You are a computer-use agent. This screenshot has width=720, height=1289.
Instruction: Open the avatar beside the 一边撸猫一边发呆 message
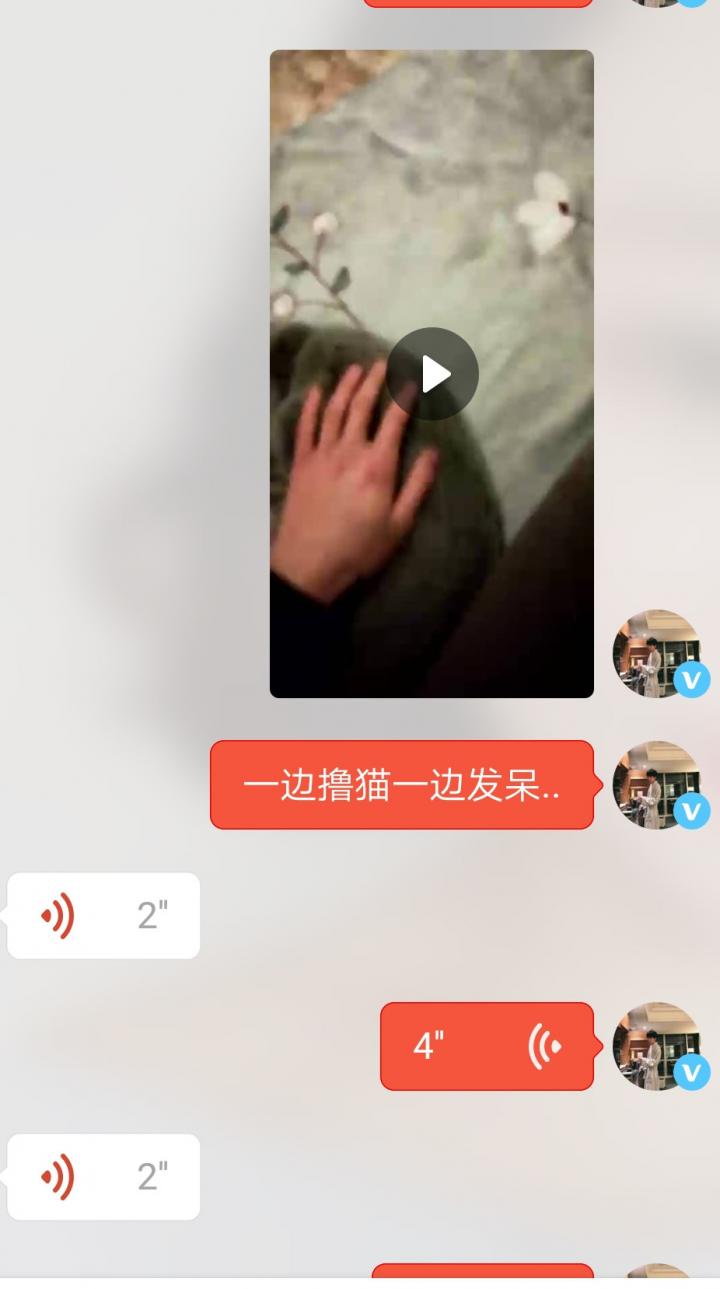click(656, 785)
